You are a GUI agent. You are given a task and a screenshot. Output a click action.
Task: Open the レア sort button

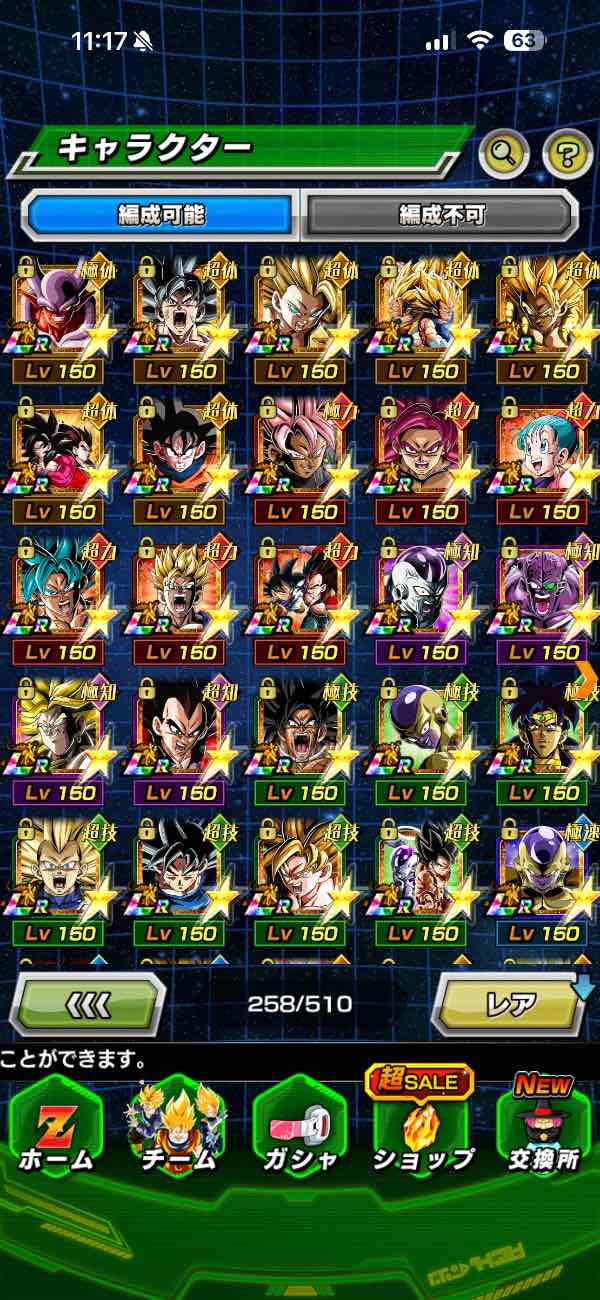(510, 1003)
